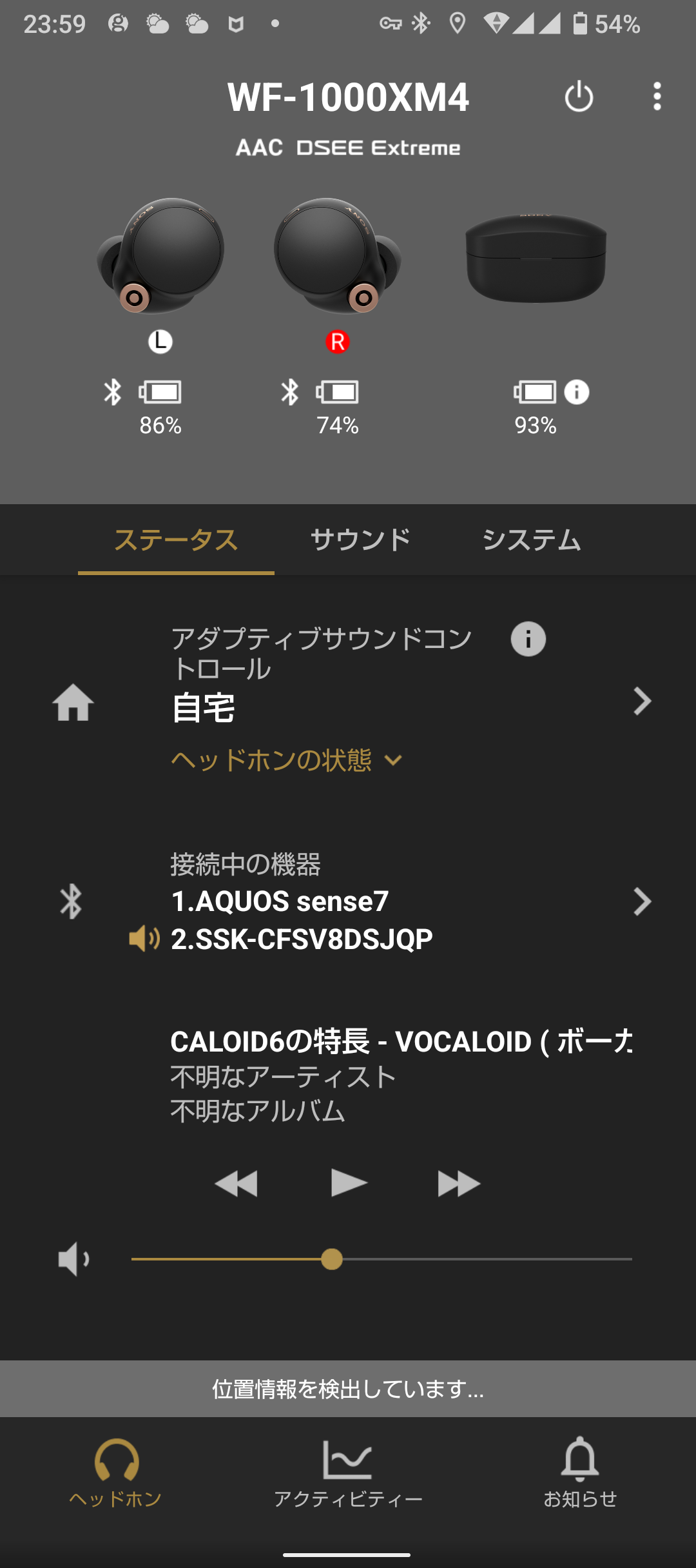Skip to the previous track
Screen dimensions: 696x1568
(236, 1184)
